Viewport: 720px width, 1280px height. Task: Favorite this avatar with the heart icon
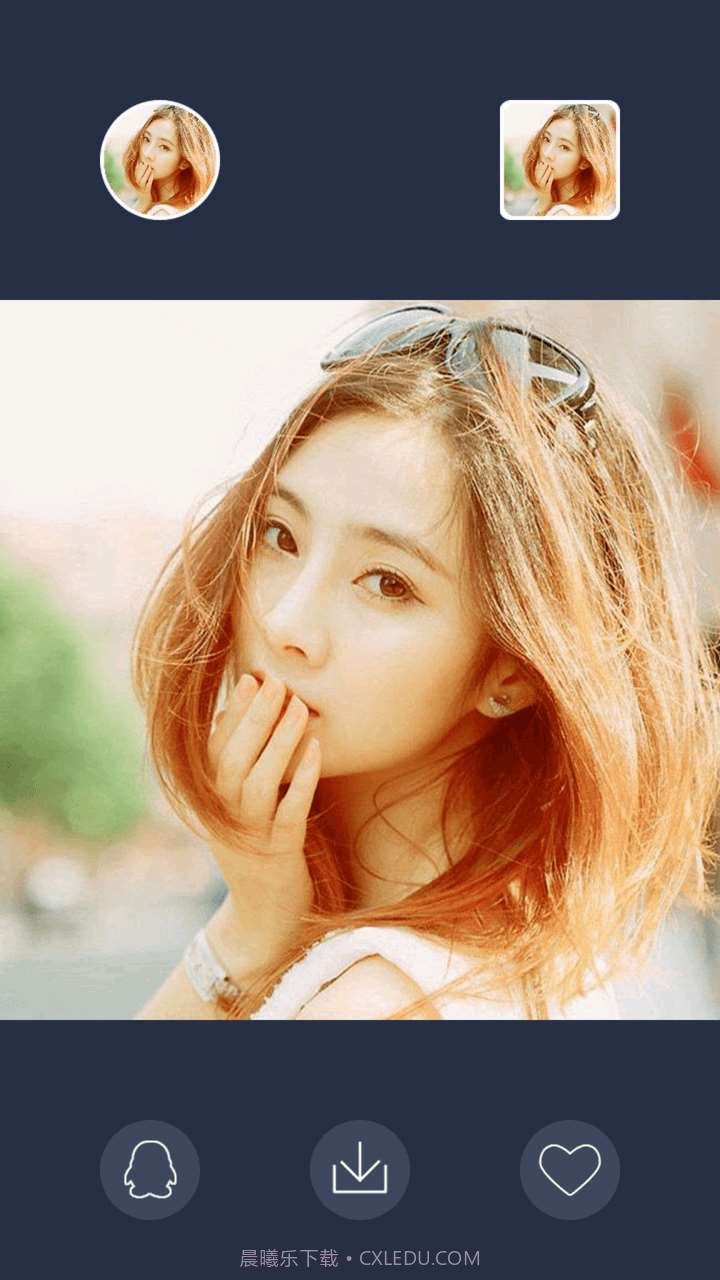[570, 1169]
